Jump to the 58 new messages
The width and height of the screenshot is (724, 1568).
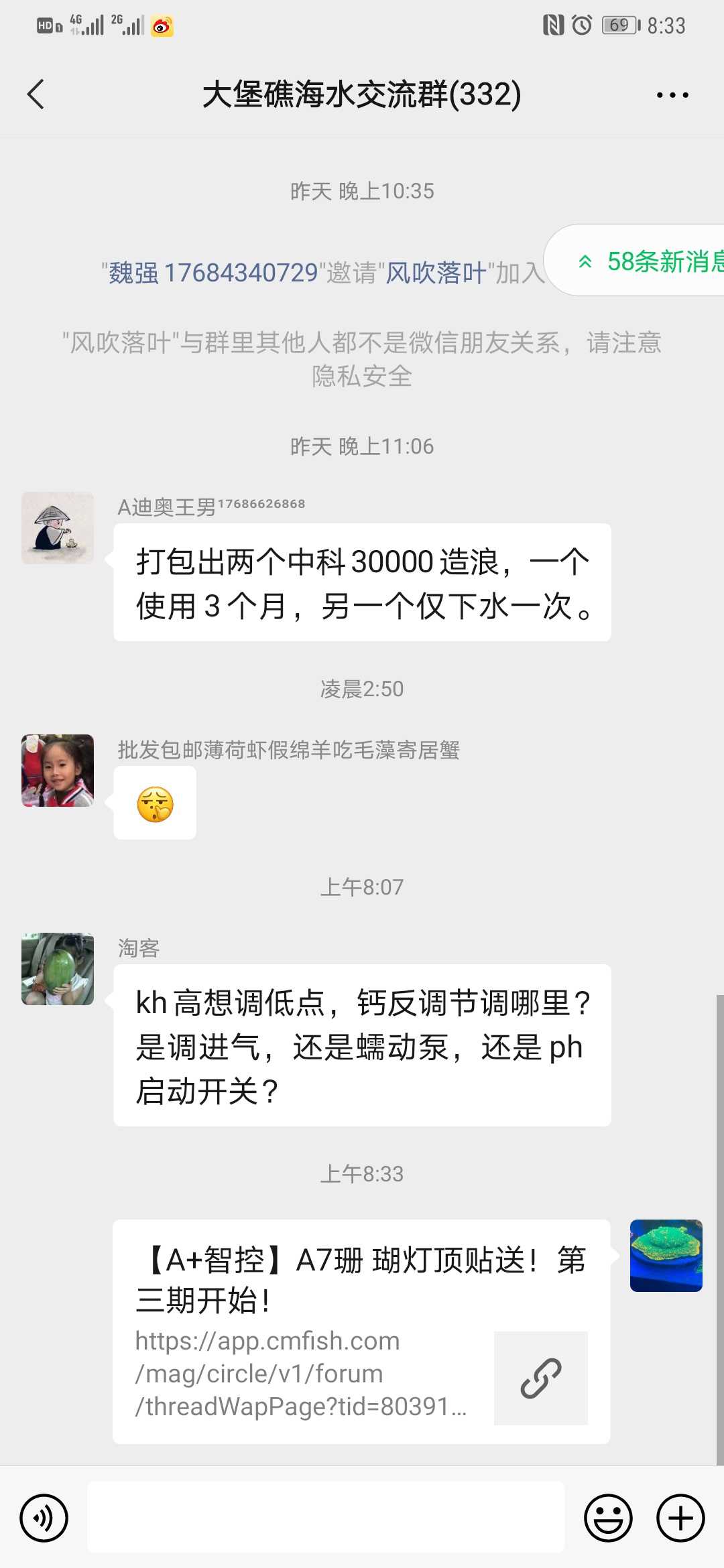click(644, 261)
